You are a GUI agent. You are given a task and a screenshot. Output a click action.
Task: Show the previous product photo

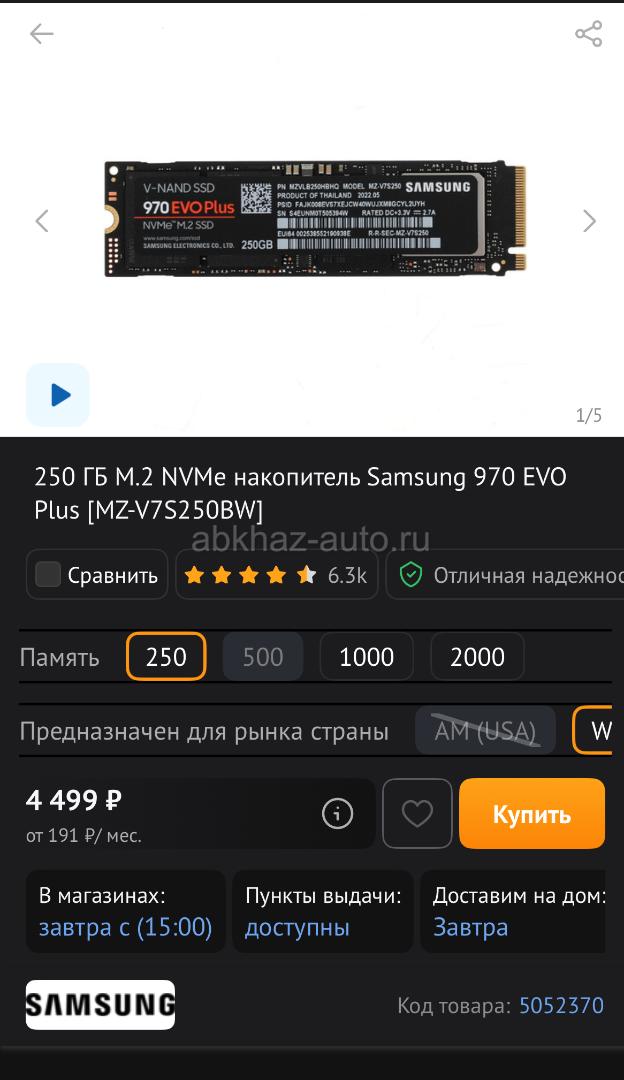click(42, 221)
